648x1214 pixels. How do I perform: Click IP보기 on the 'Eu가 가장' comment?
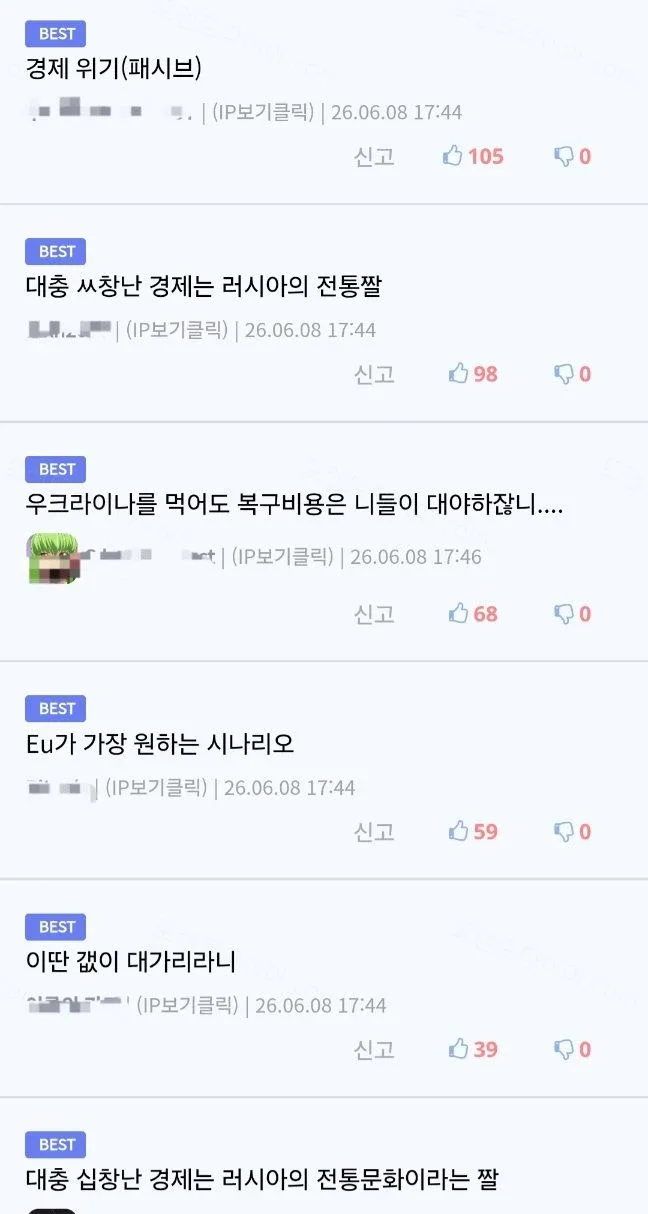click(156, 788)
